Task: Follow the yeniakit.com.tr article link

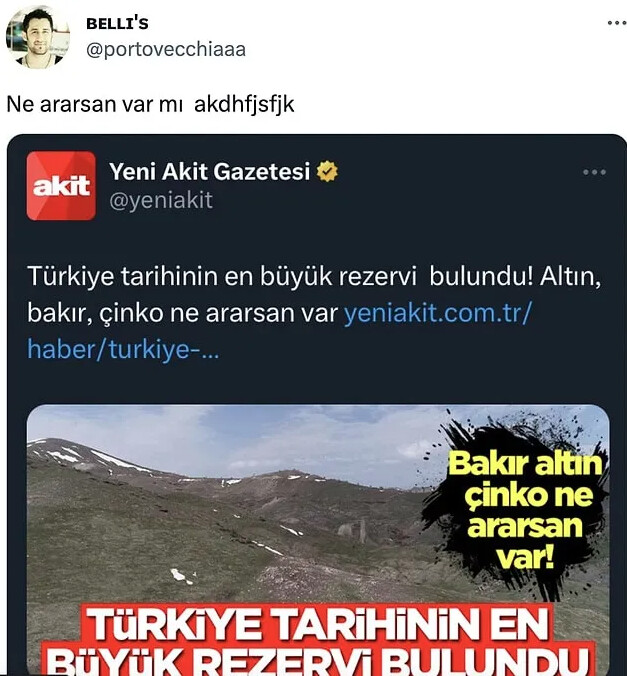Action: point(436,314)
